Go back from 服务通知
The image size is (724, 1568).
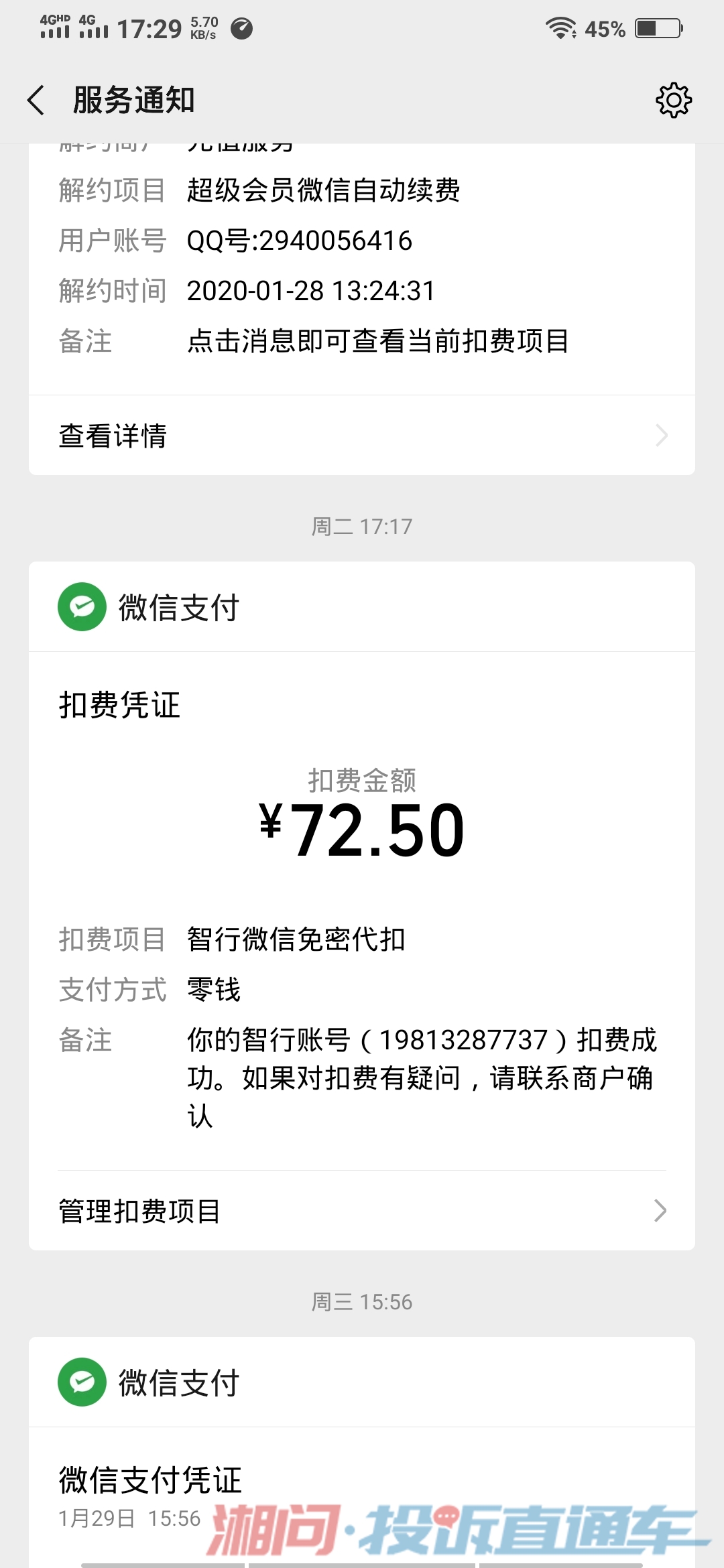pos(36,101)
